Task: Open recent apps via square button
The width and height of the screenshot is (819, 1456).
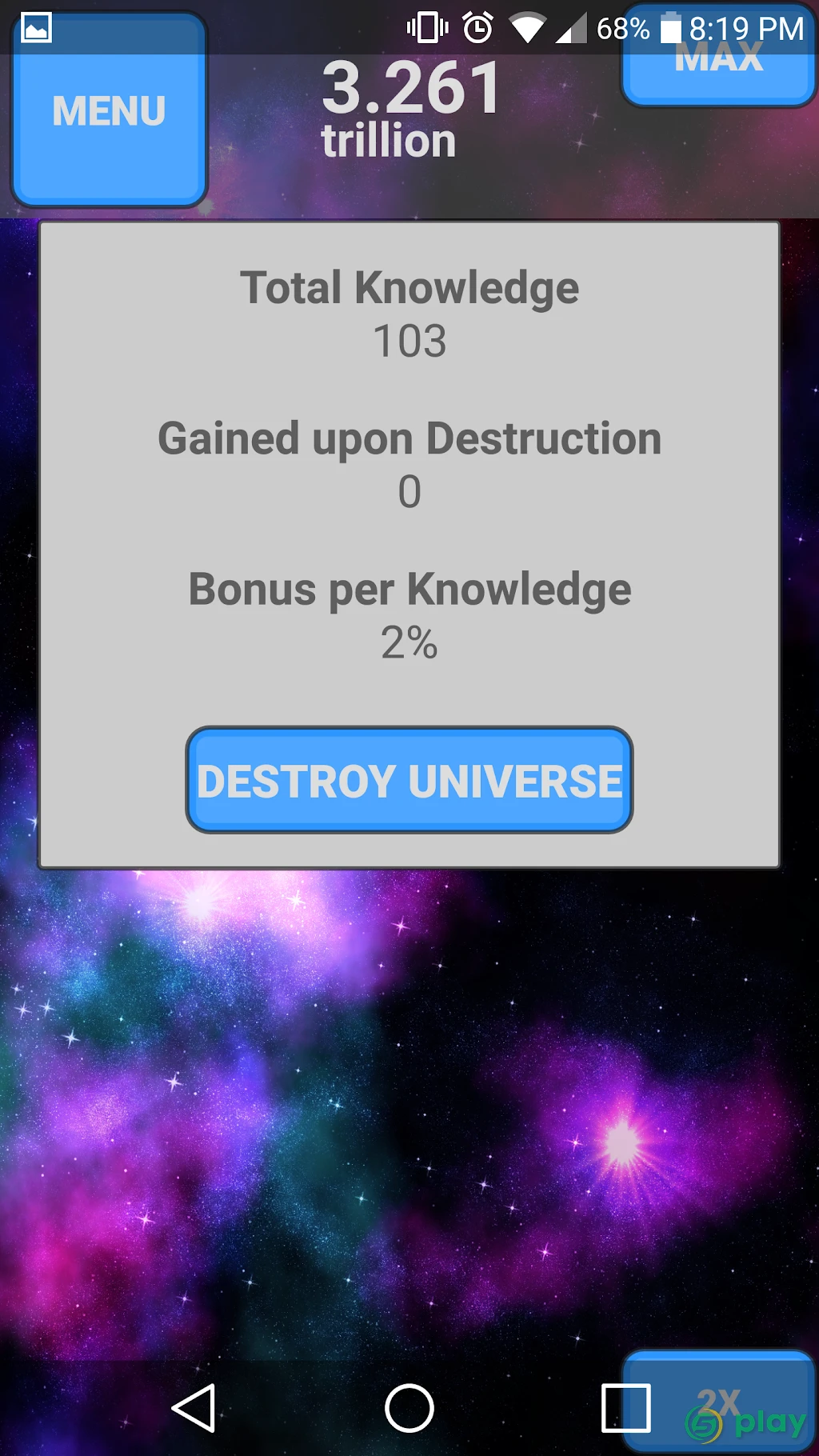Action: point(625,1408)
